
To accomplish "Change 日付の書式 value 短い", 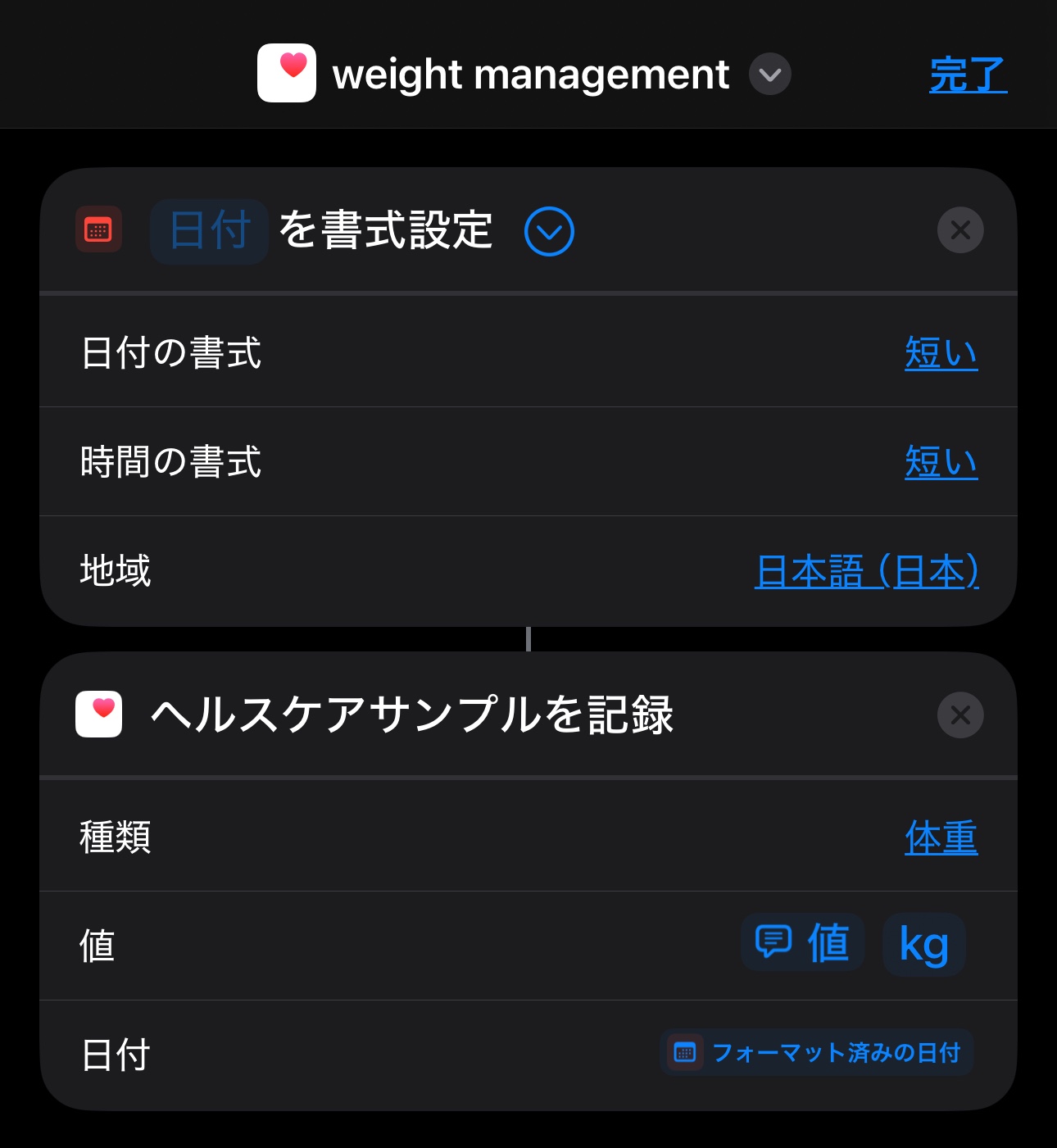I will point(941,353).
